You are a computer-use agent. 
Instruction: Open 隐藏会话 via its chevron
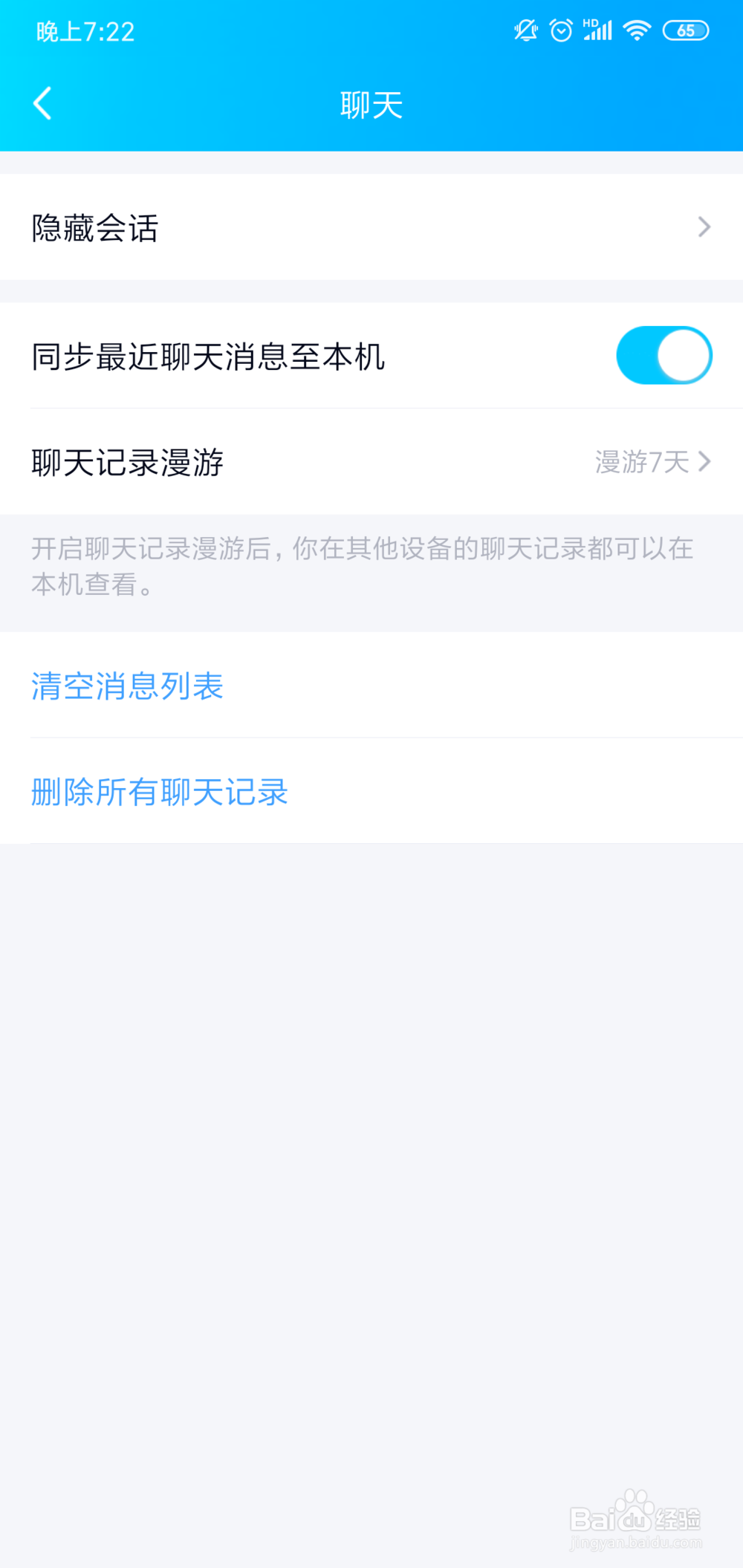(x=704, y=227)
